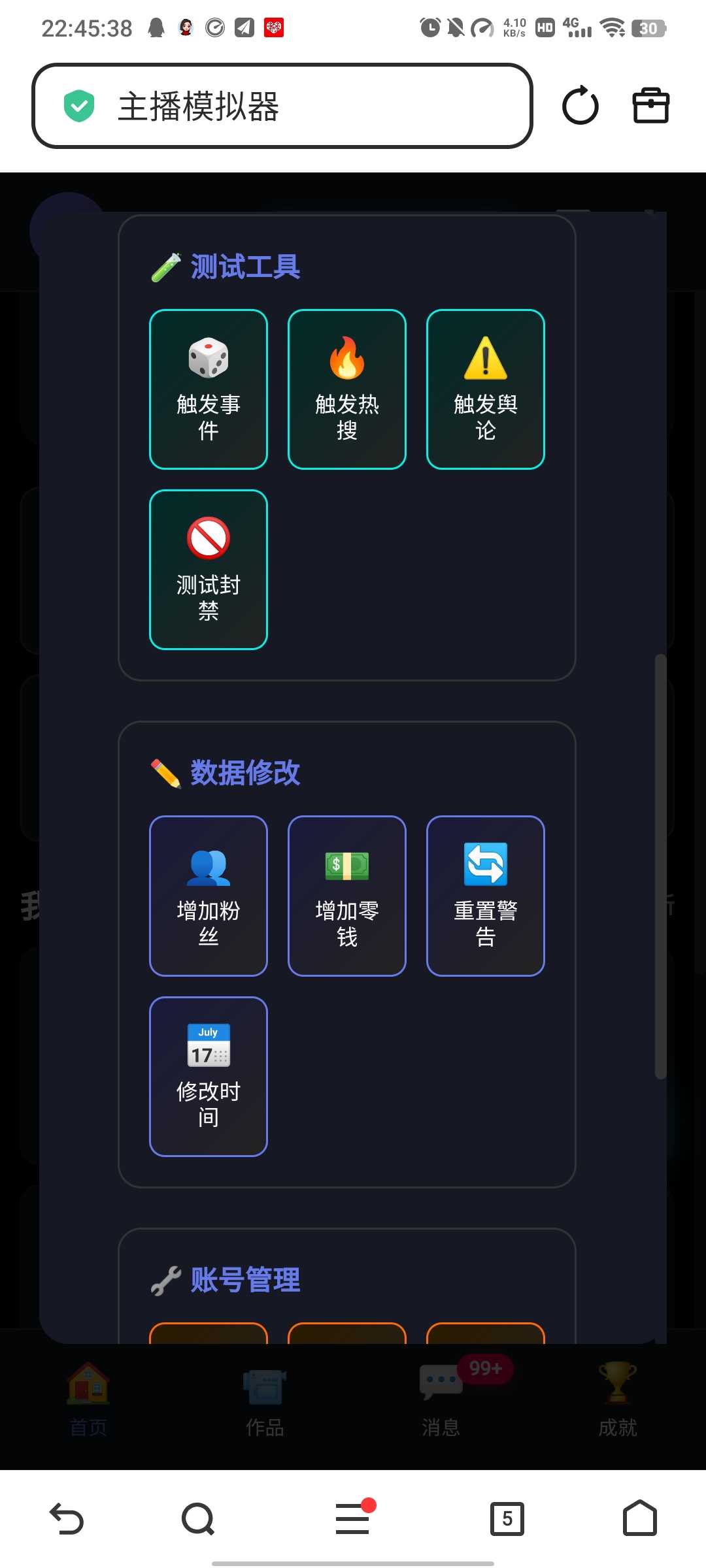Reload the page with the refresh icon
Screen dimensions: 706x1568
point(580,106)
